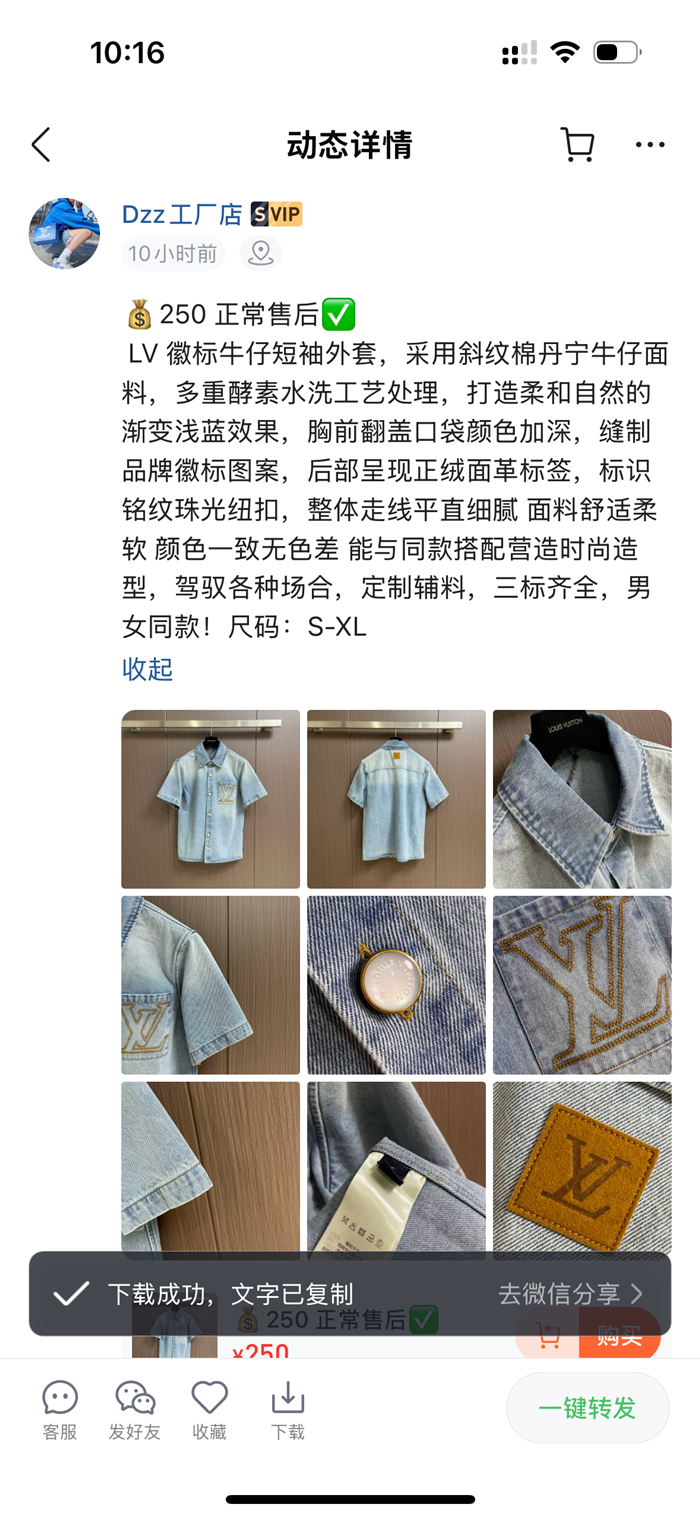Download the post with 下载
This screenshot has height=1518, width=700.
[x=288, y=1410]
